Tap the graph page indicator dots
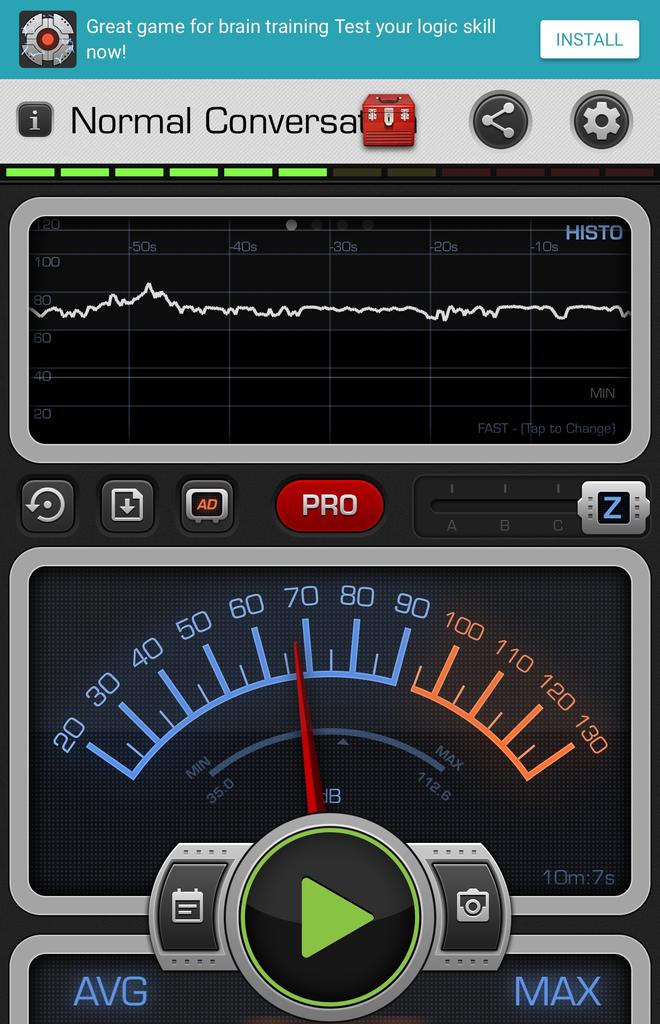This screenshot has width=660, height=1024. (329, 225)
